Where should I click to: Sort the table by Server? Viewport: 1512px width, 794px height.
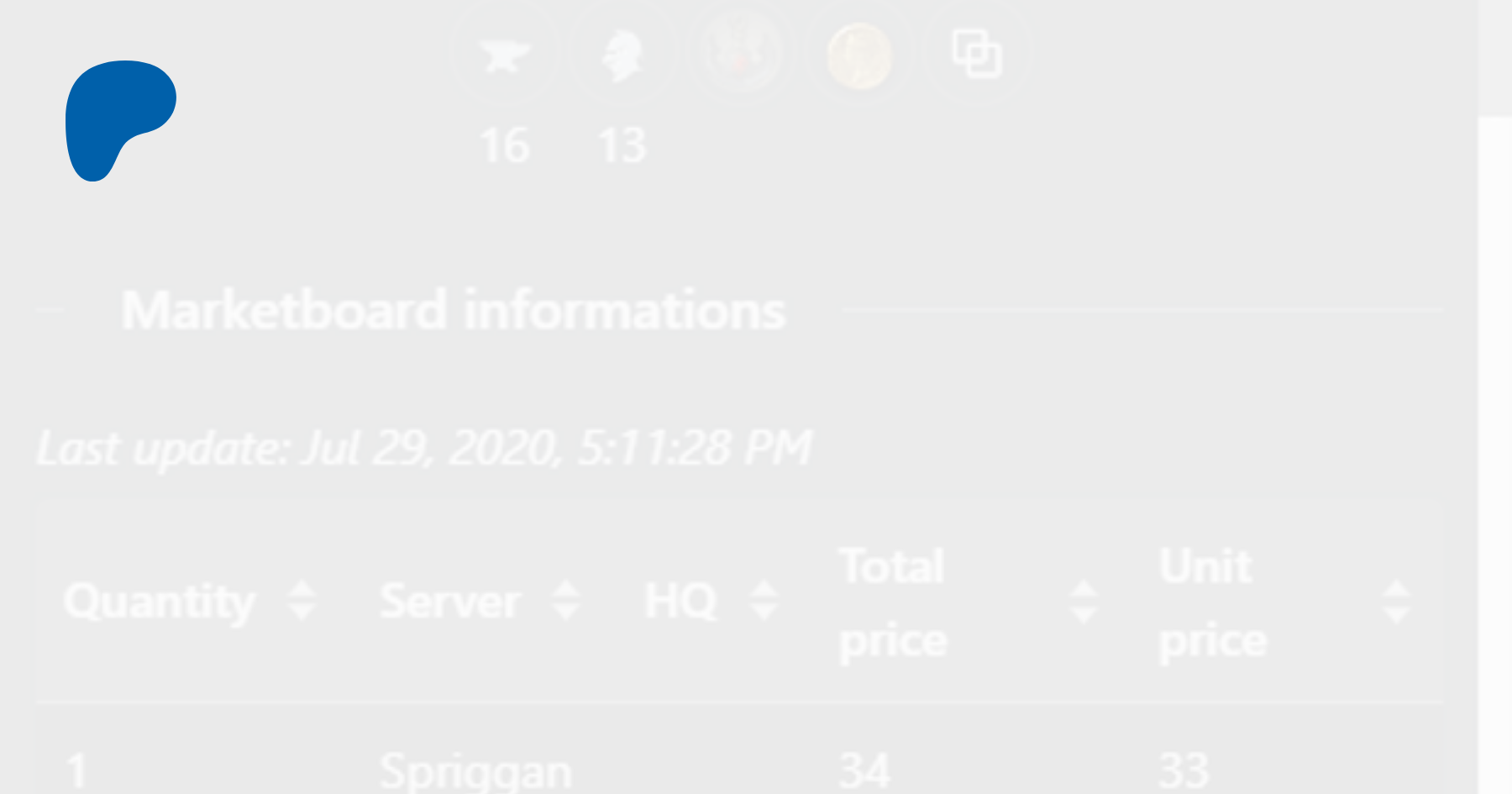click(566, 601)
